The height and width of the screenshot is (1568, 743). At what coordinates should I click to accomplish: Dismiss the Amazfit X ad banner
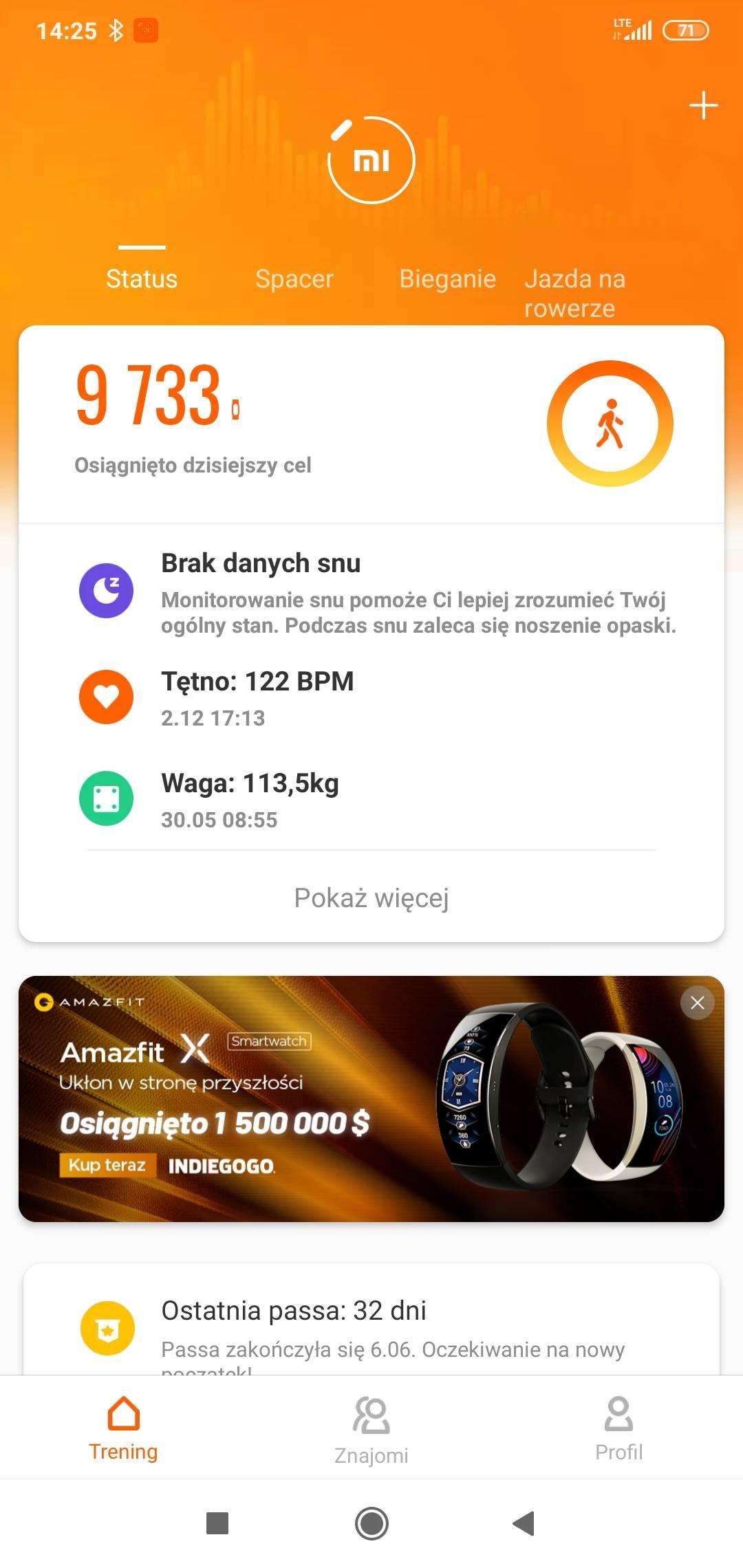(697, 1003)
